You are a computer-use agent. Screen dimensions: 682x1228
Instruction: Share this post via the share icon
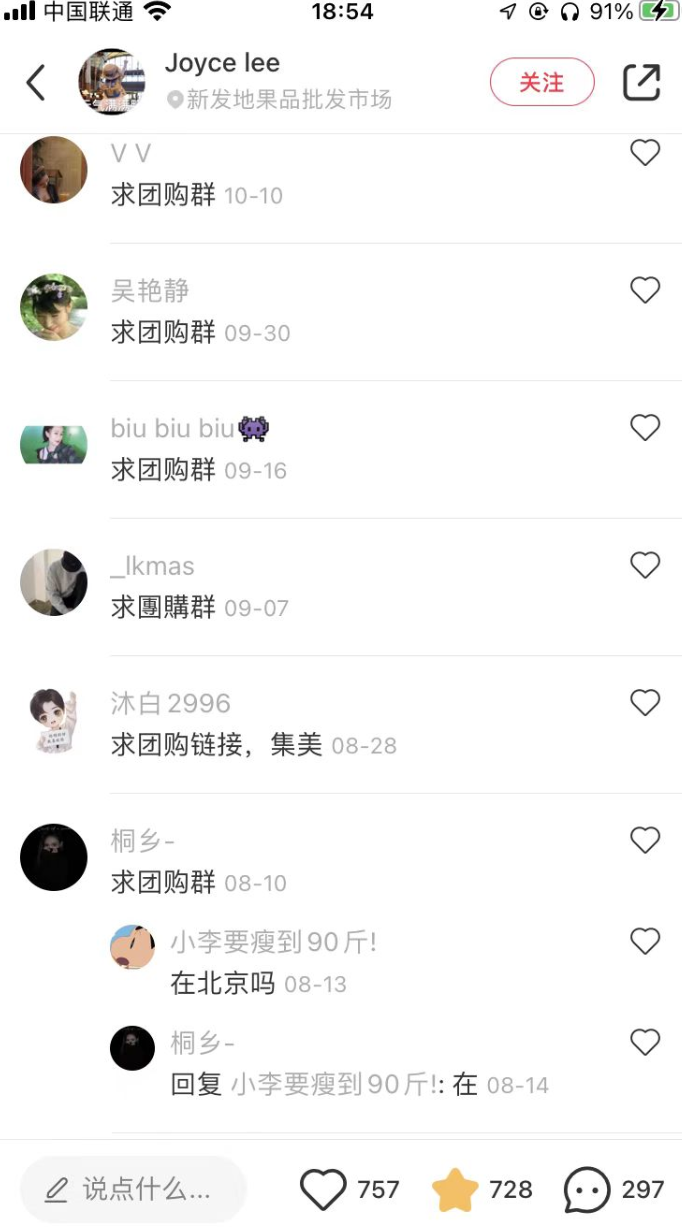point(642,82)
